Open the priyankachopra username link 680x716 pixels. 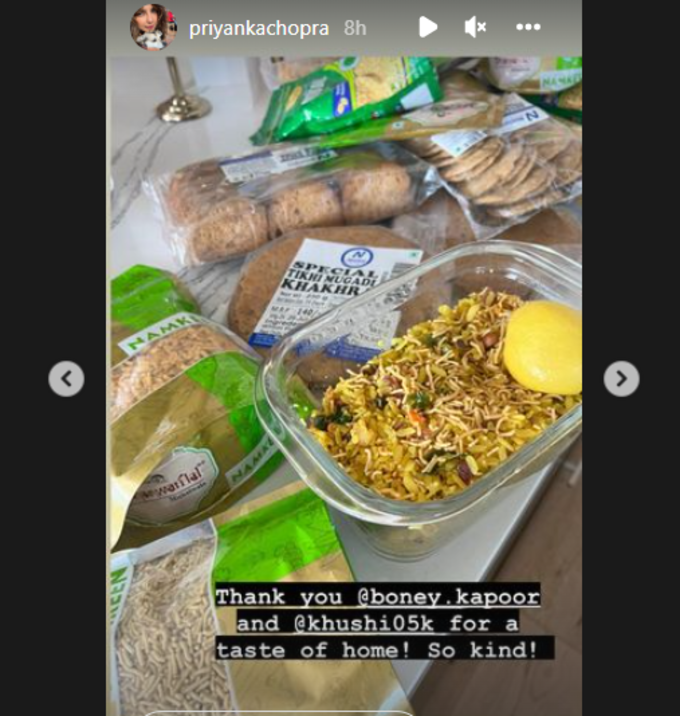(261, 28)
